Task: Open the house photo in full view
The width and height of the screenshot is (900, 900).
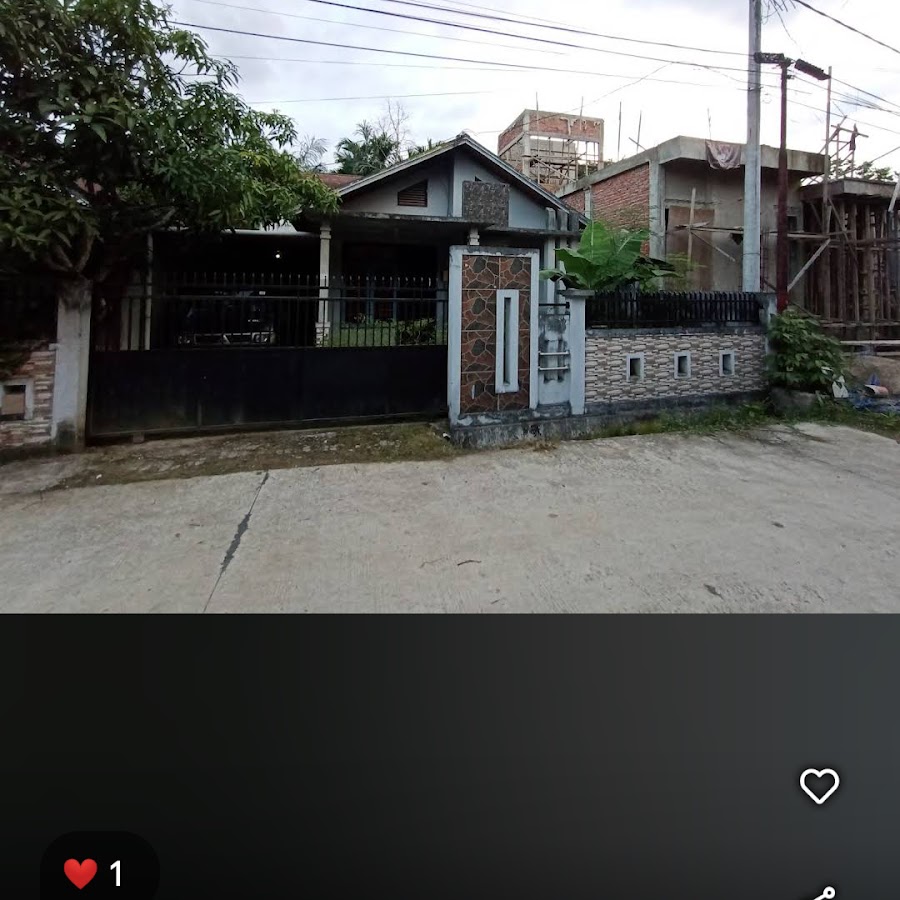Action: click(450, 306)
